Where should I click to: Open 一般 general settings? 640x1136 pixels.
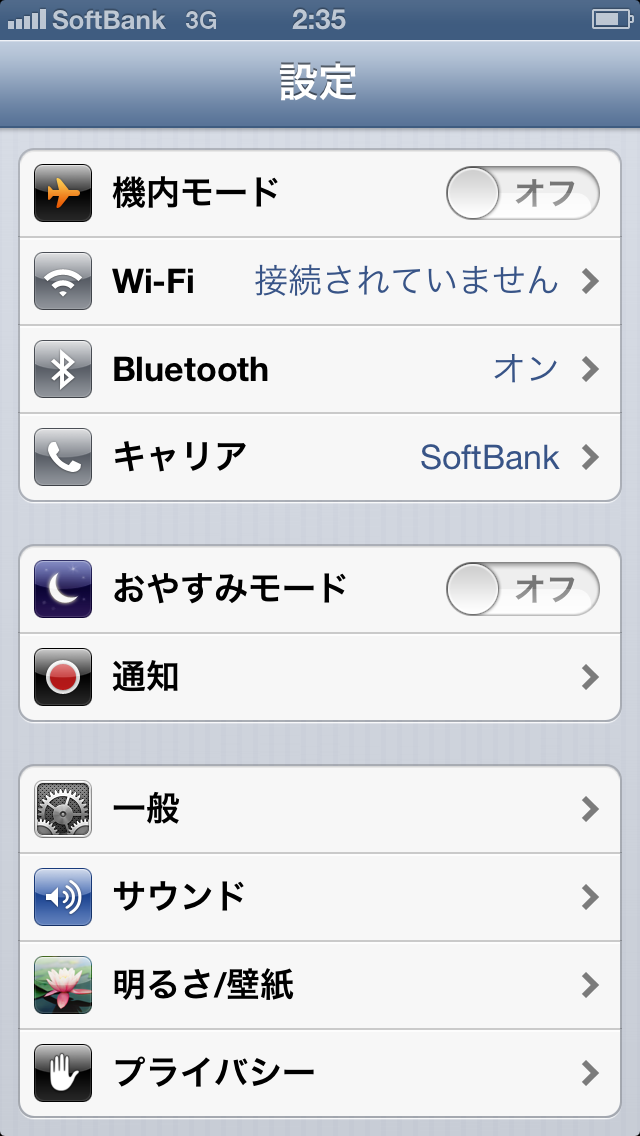[320, 809]
